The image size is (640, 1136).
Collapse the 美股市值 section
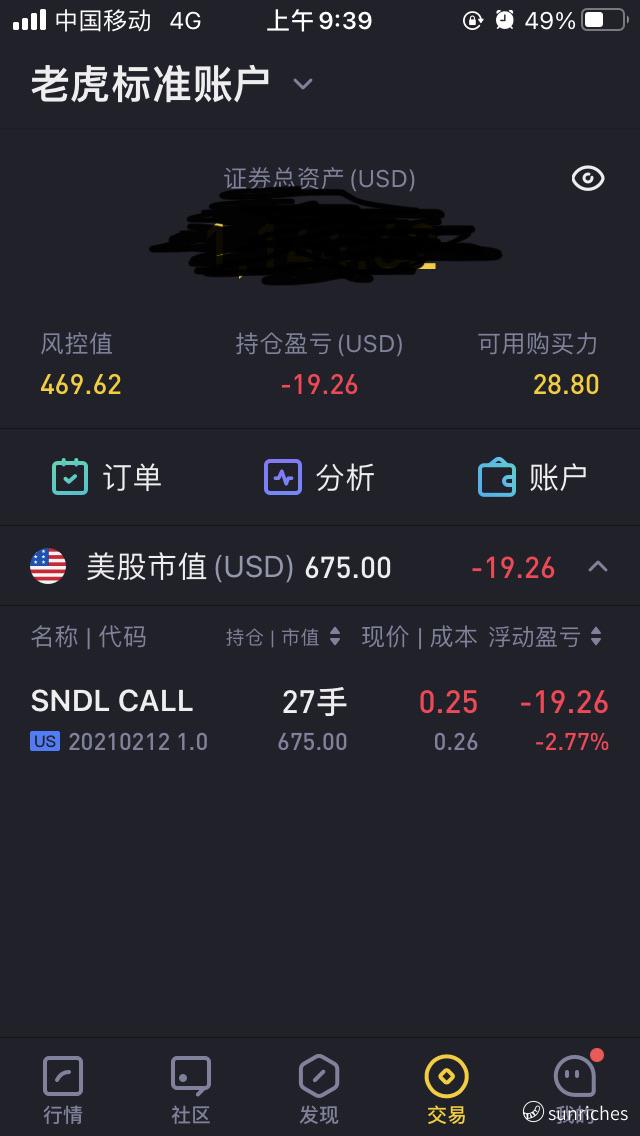point(597,567)
